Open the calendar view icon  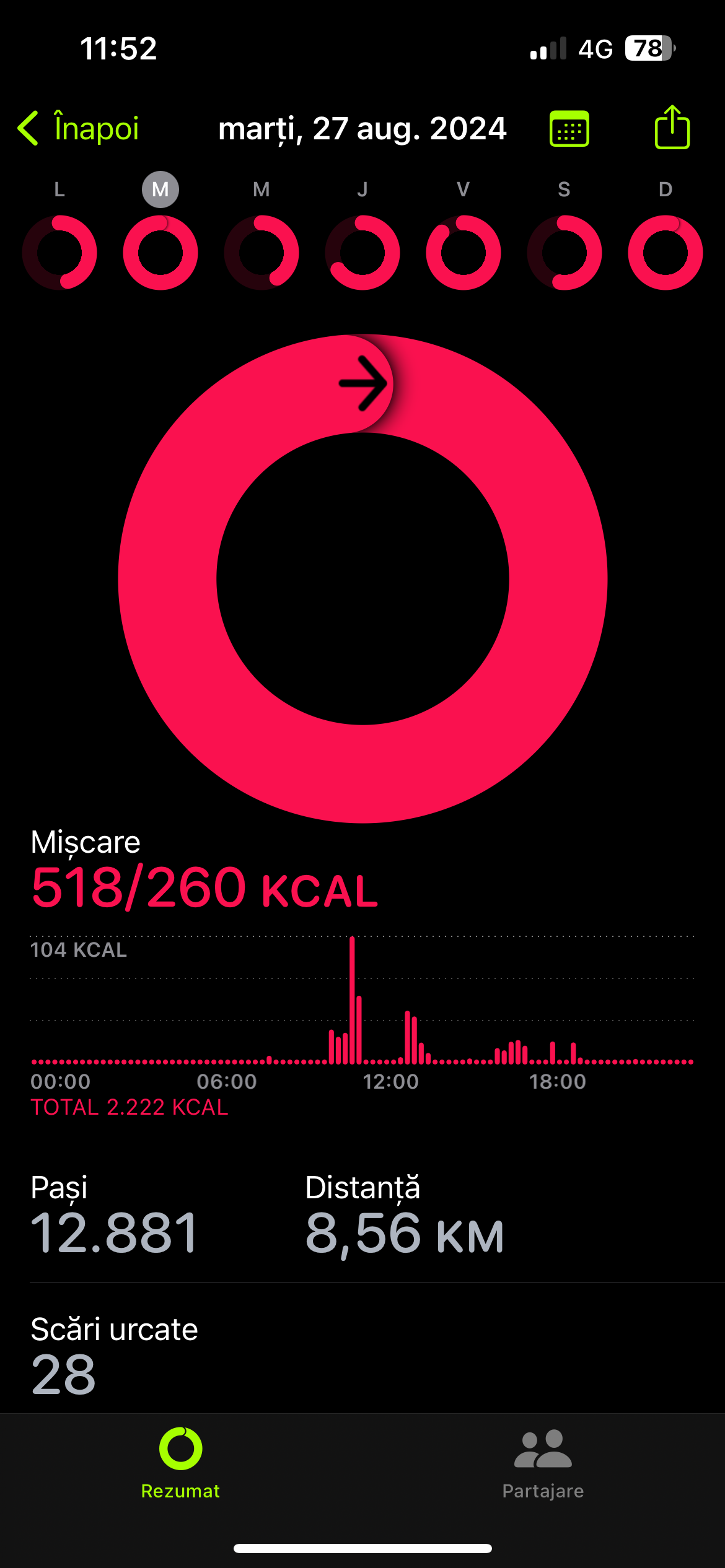point(569,129)
